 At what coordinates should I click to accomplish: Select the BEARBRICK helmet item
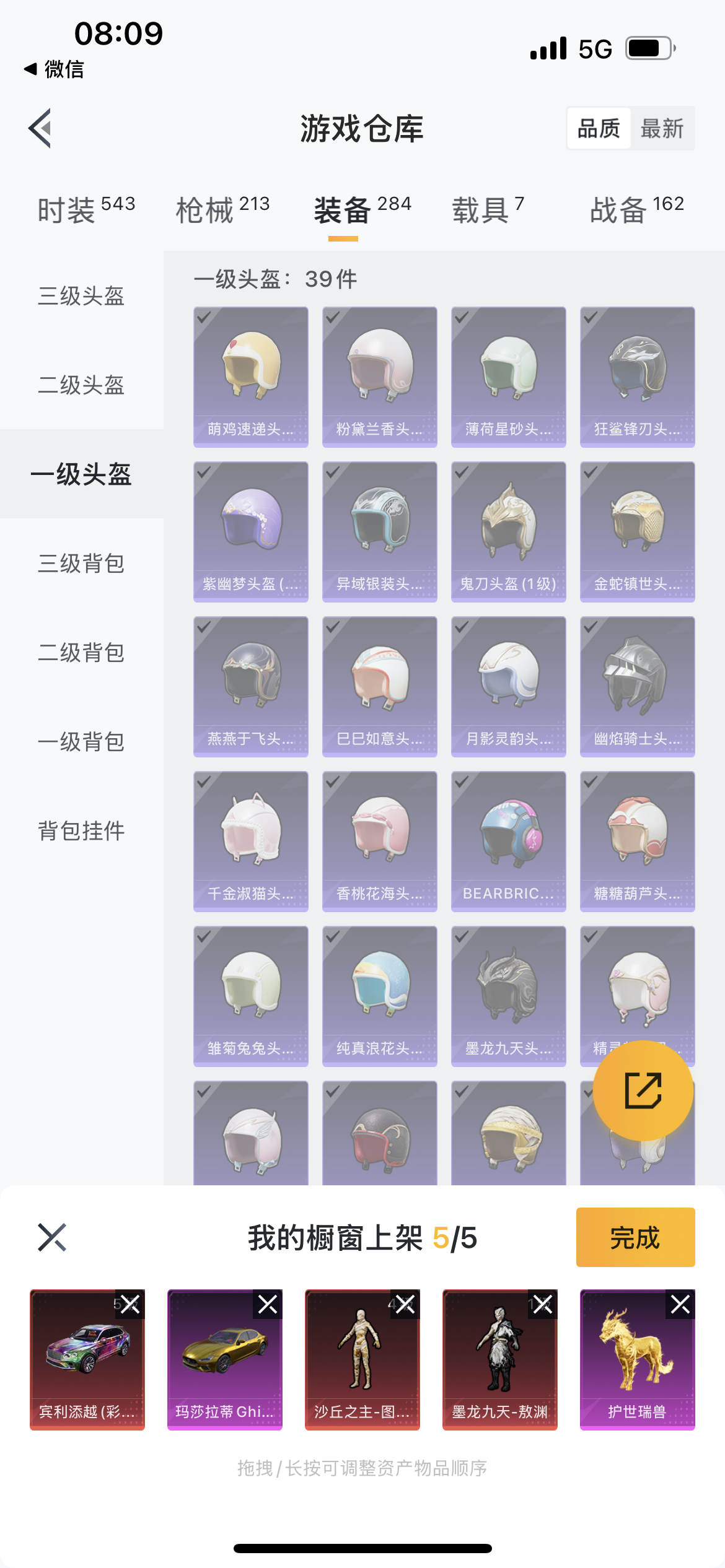click(509, 841)
